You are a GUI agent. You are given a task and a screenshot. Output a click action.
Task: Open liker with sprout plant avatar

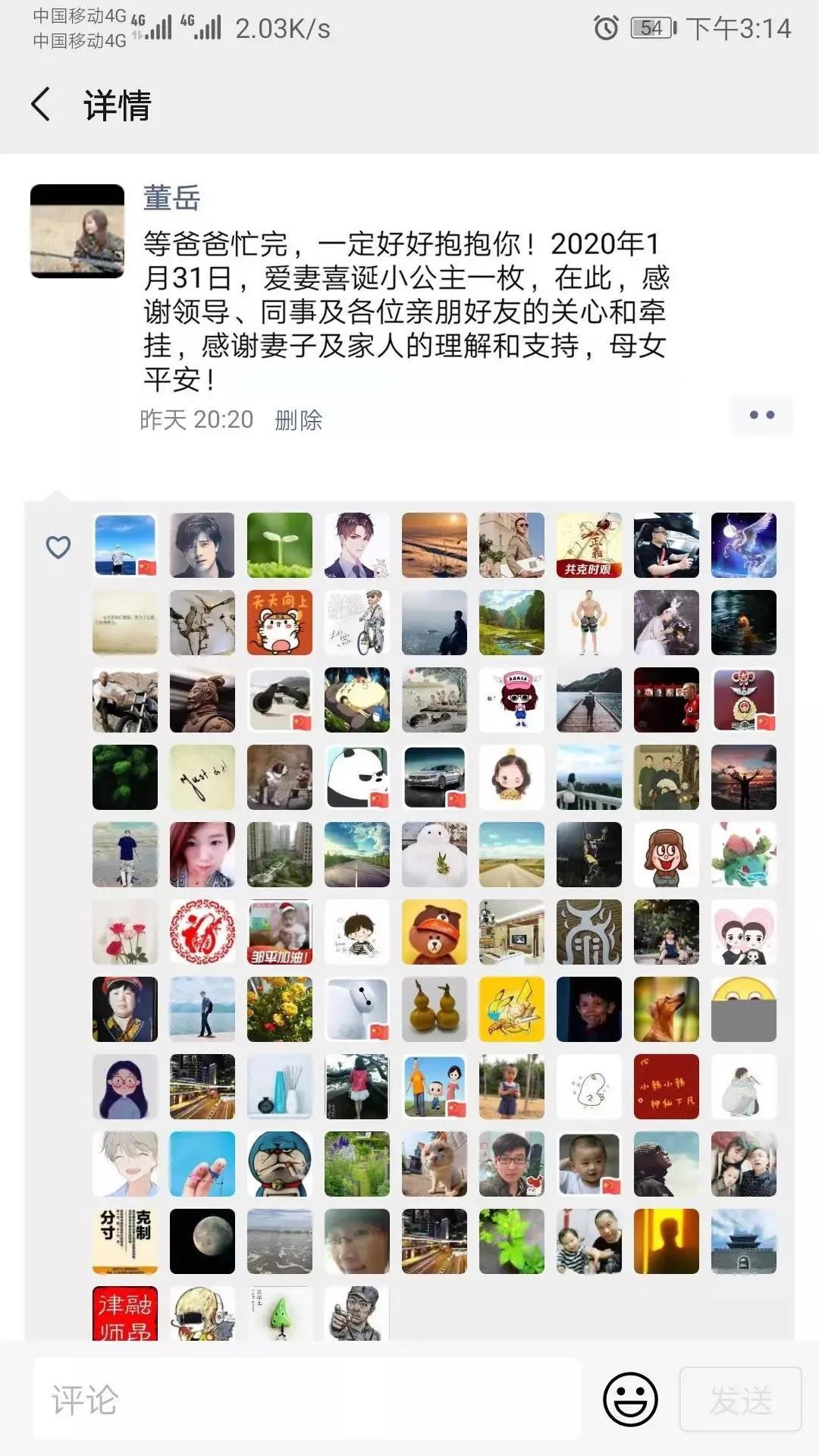[x=280, y=545]
